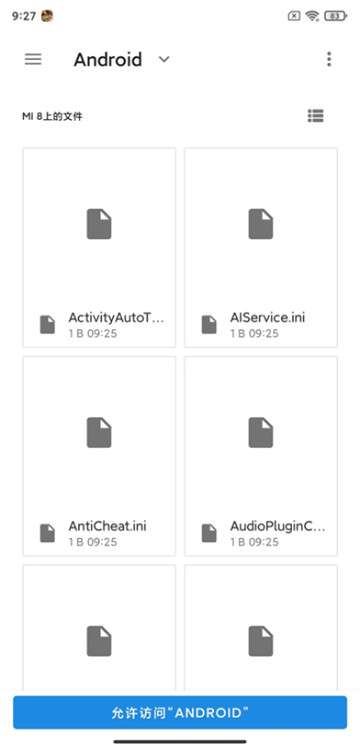Open the hamburger drawer menu
Image resolution: width=360 pixels, height=749 pixels.
point(33,59)
